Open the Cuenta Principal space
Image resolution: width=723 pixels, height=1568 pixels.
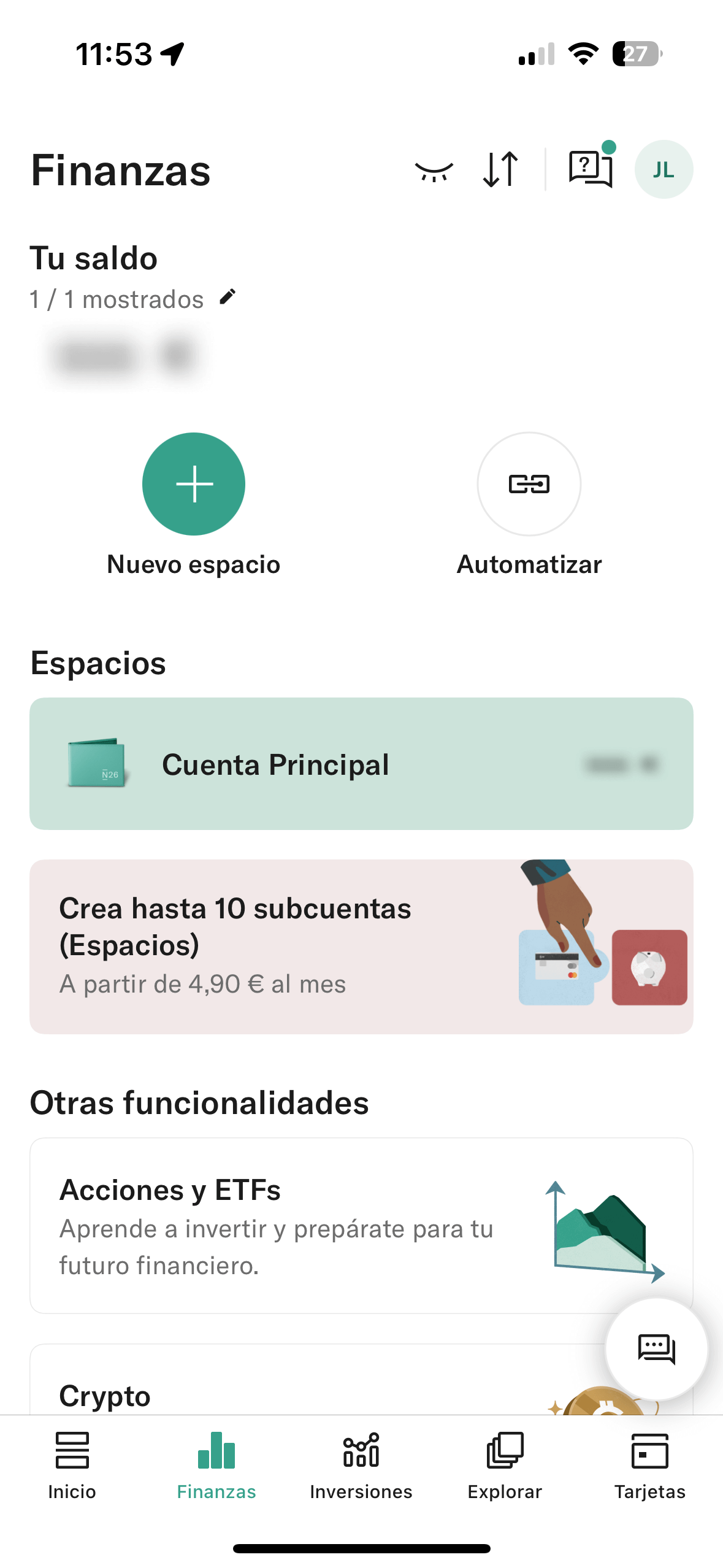(361, 764)
